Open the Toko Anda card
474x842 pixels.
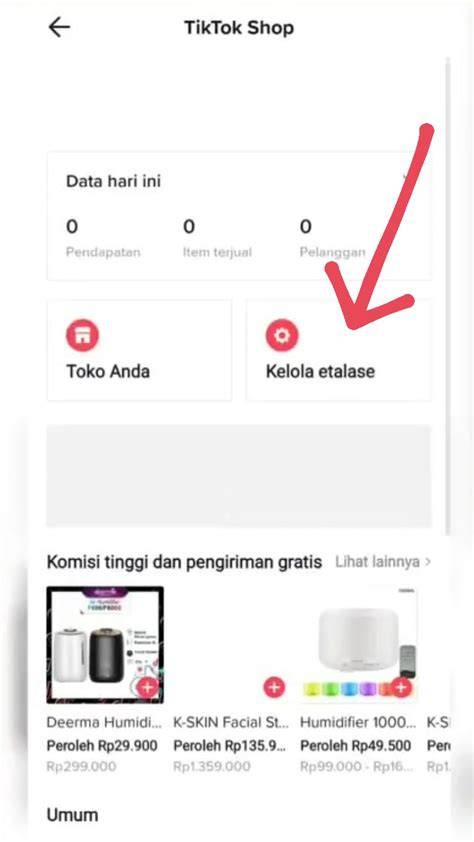(139, 351)
